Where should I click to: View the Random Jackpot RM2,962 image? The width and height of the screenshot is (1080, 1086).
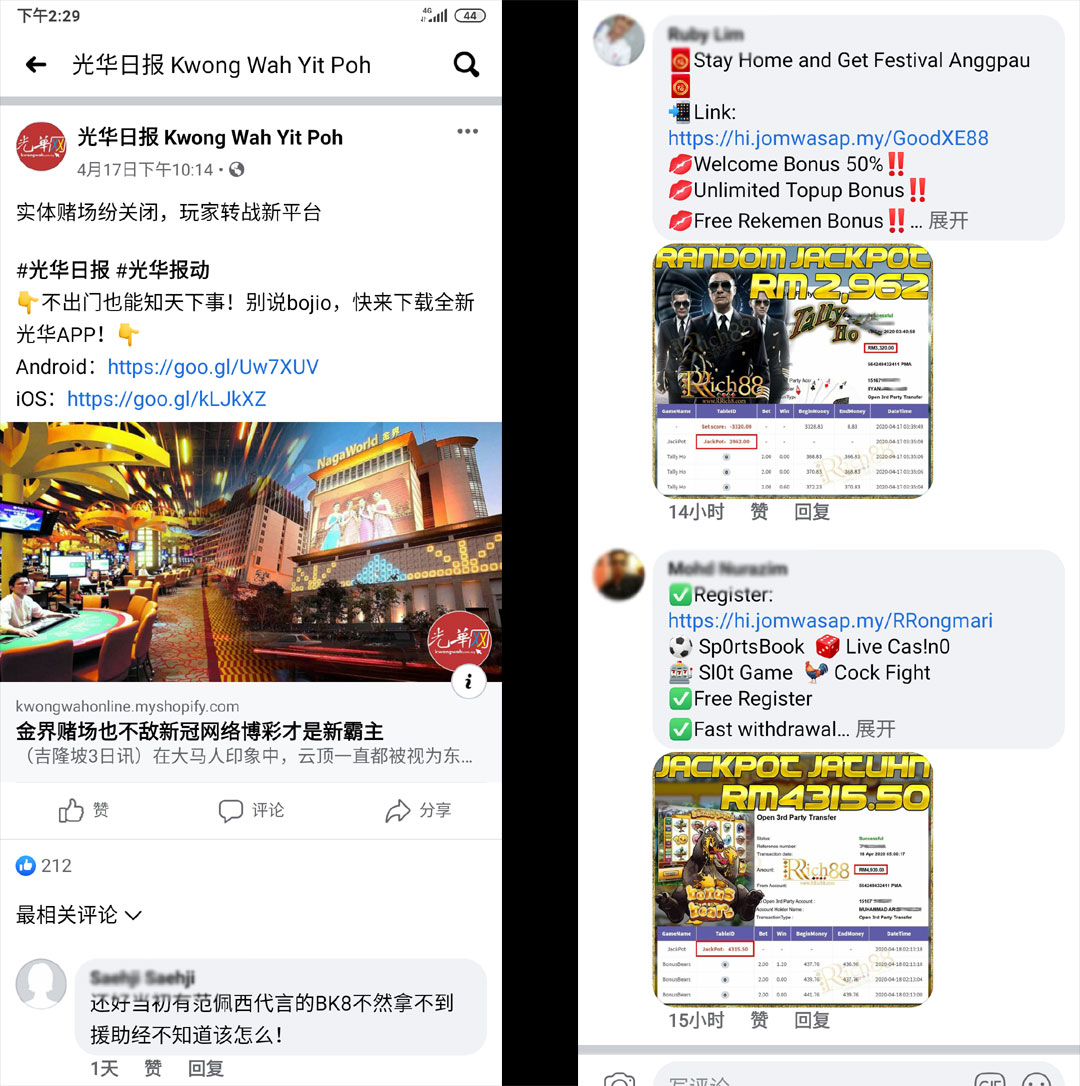(x=792, y=371)
